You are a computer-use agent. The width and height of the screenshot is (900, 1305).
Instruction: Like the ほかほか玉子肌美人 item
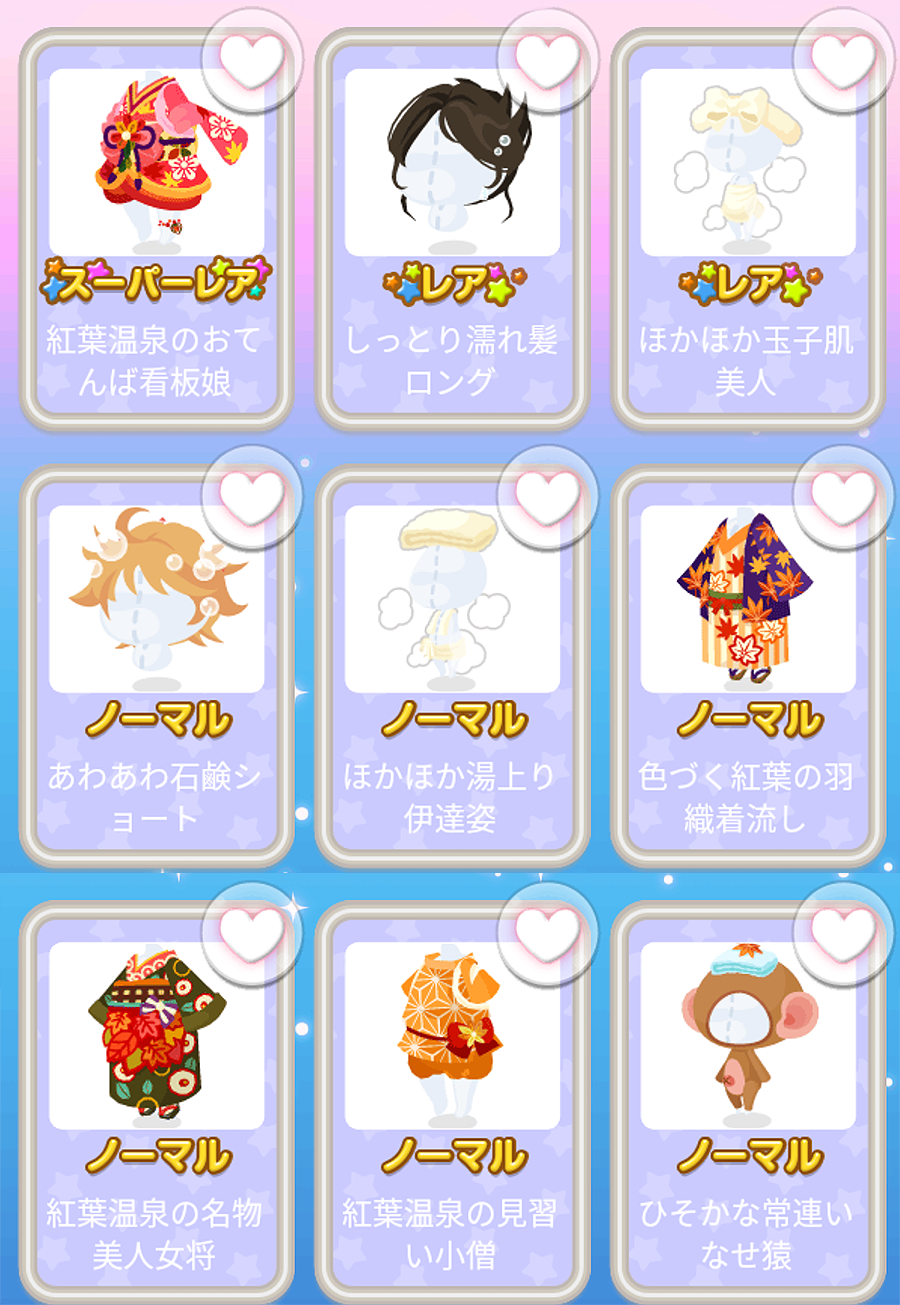tap(843, 60)
